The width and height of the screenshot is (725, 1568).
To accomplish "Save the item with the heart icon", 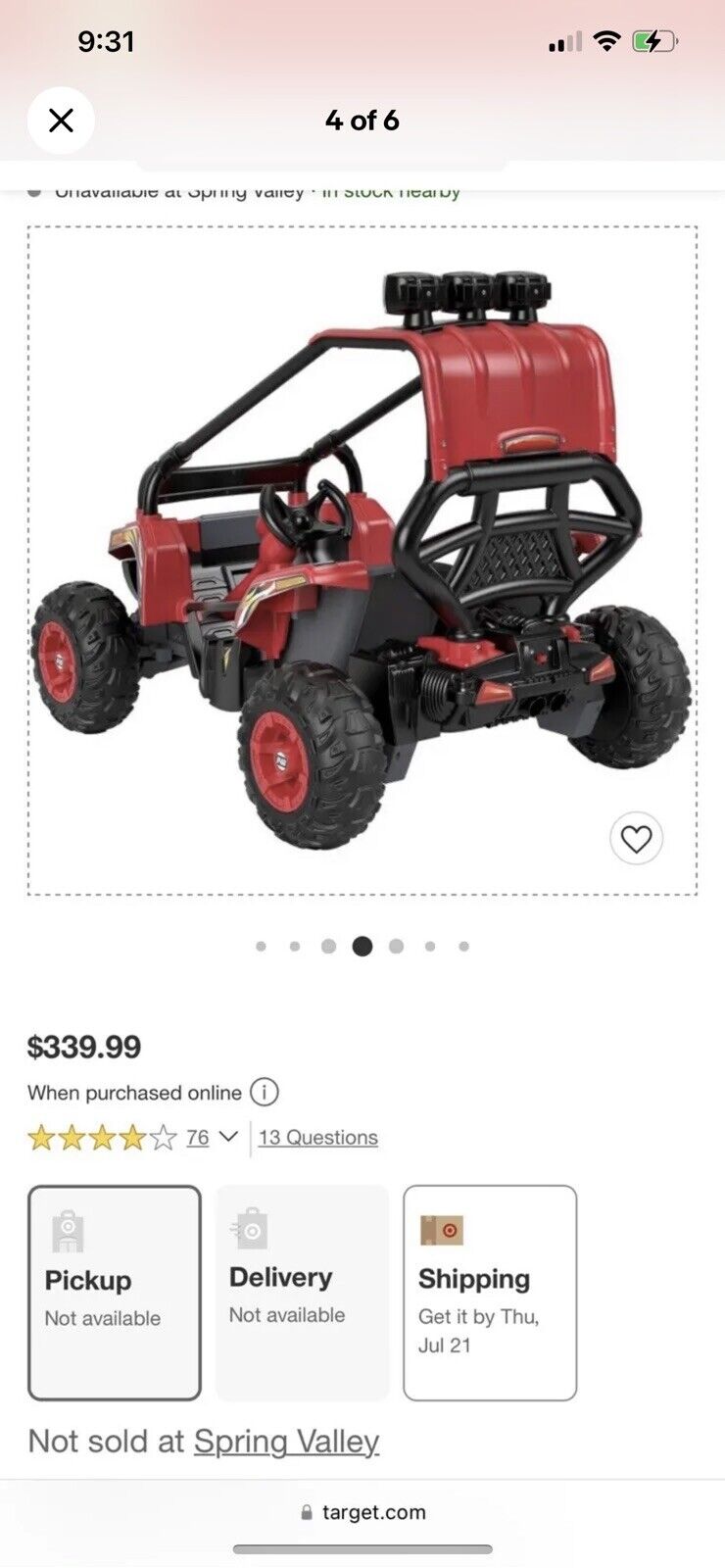I will (636, 839).
